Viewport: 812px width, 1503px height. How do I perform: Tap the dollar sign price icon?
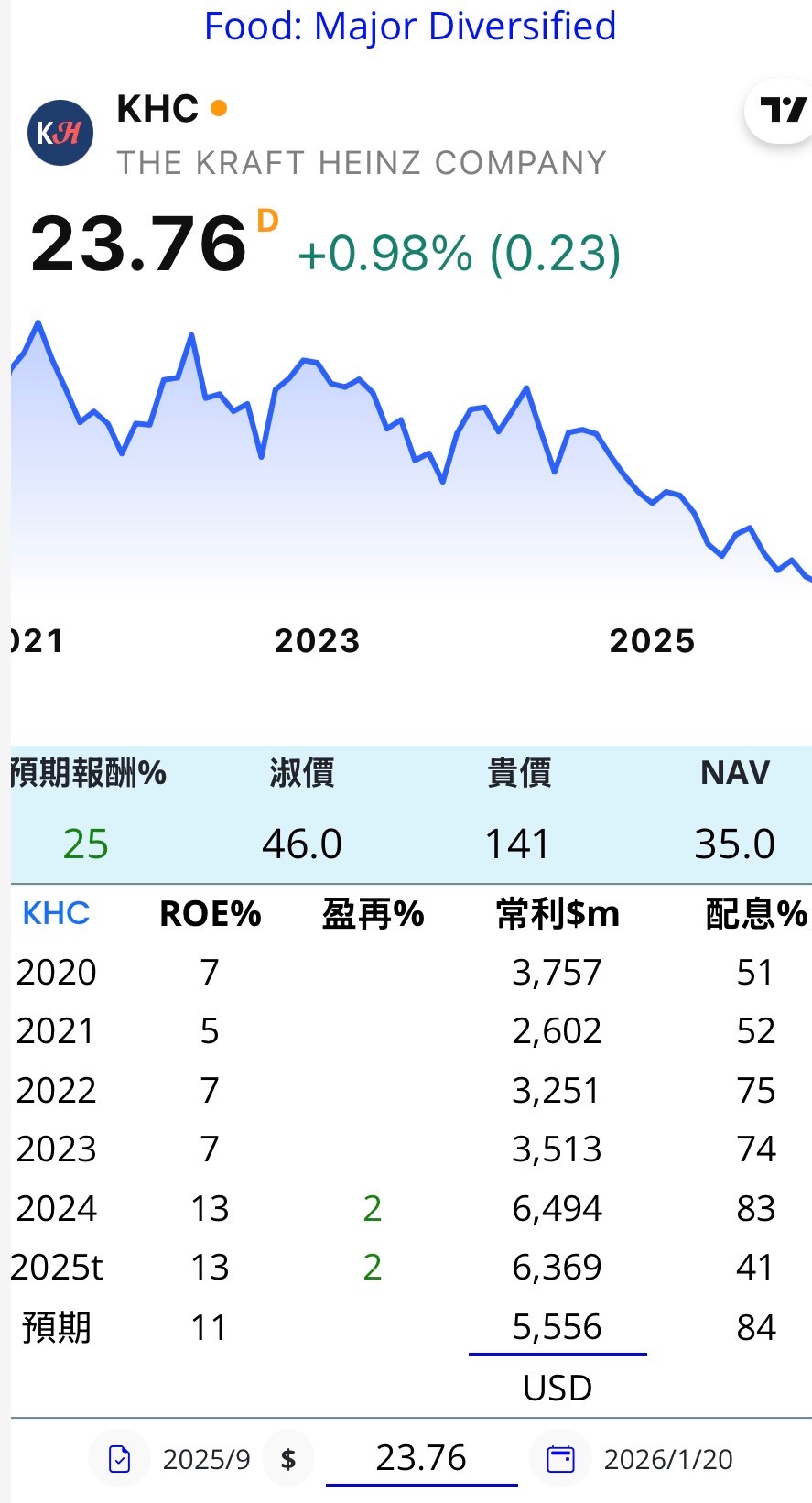point(288,1458)
